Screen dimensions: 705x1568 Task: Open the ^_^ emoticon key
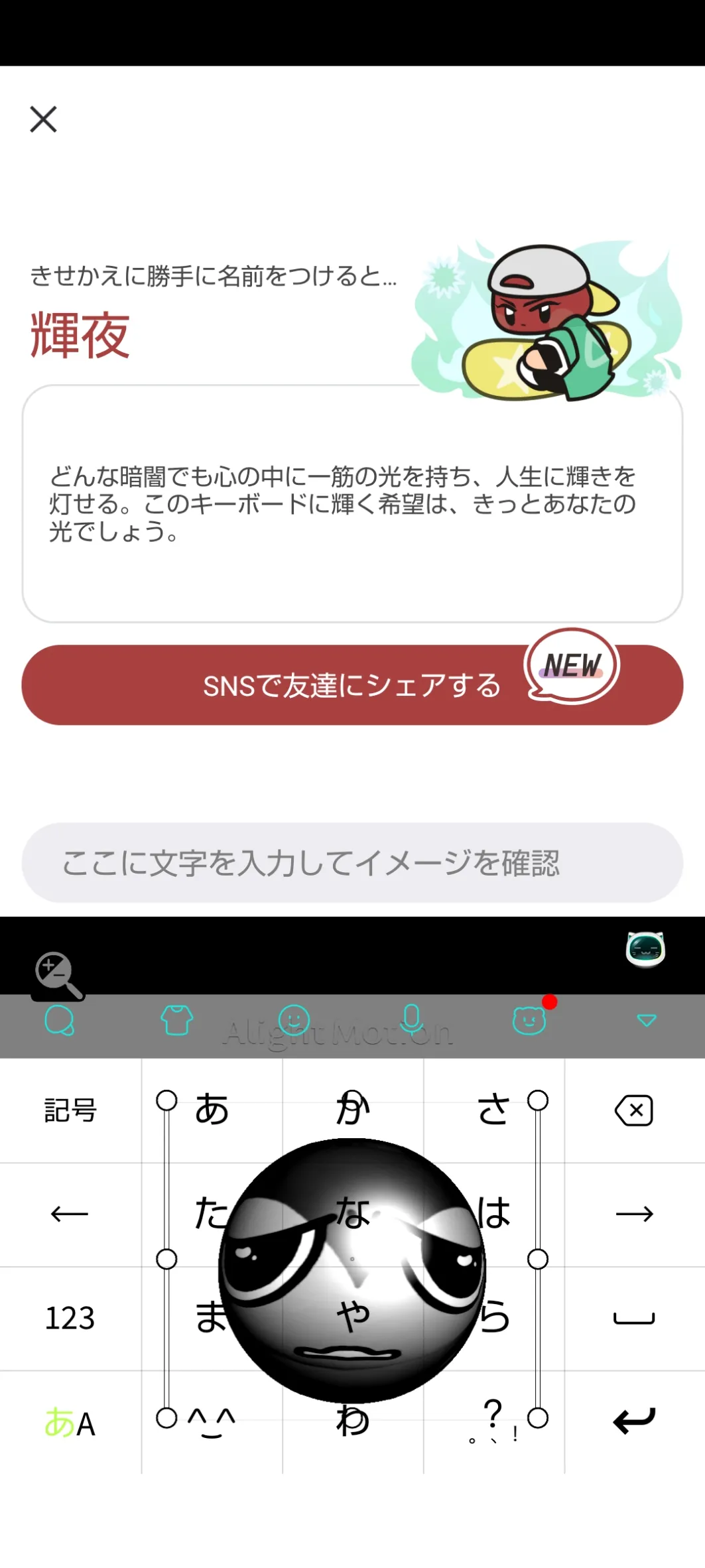point(212,1423)
